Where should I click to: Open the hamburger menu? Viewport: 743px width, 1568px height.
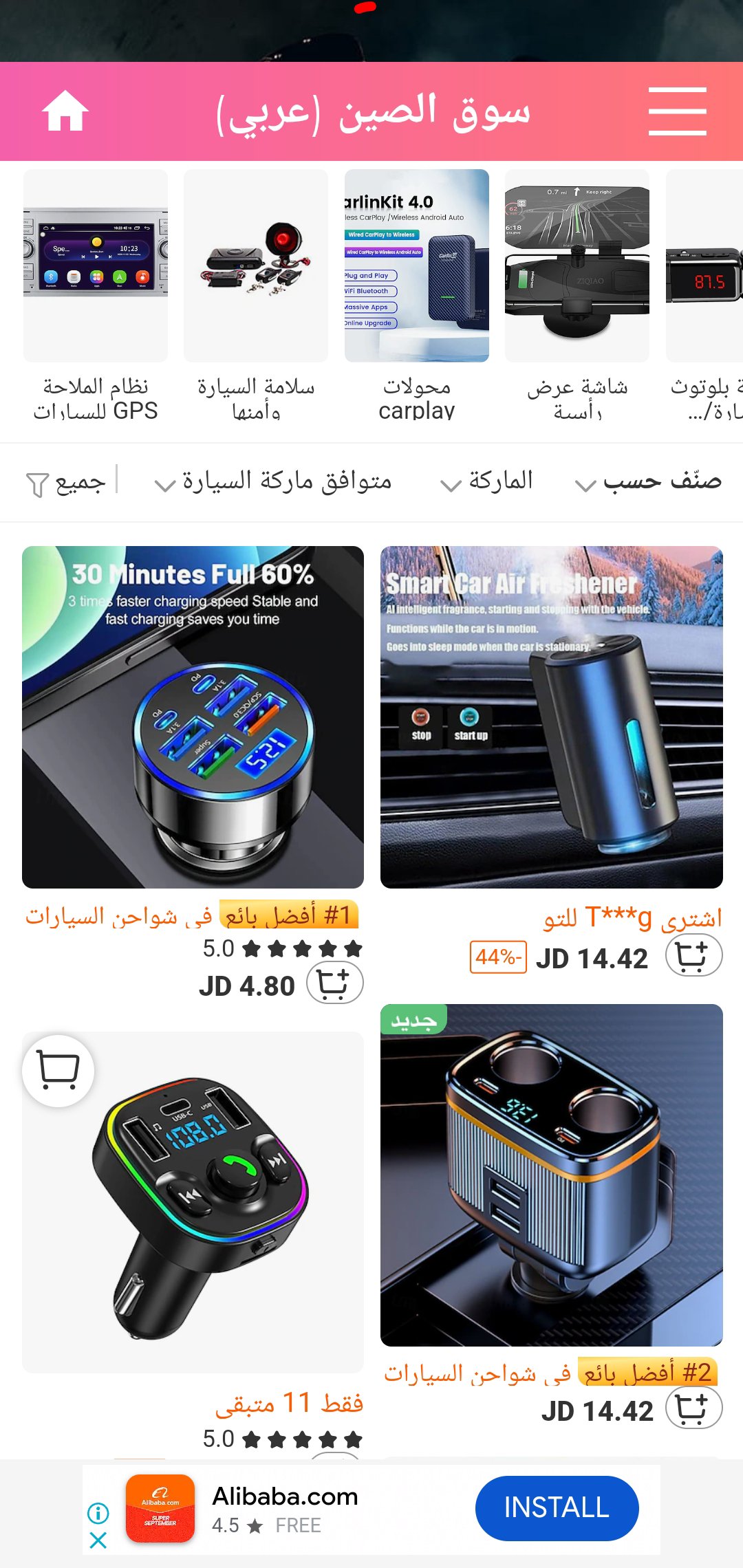(x=677, y=111)
